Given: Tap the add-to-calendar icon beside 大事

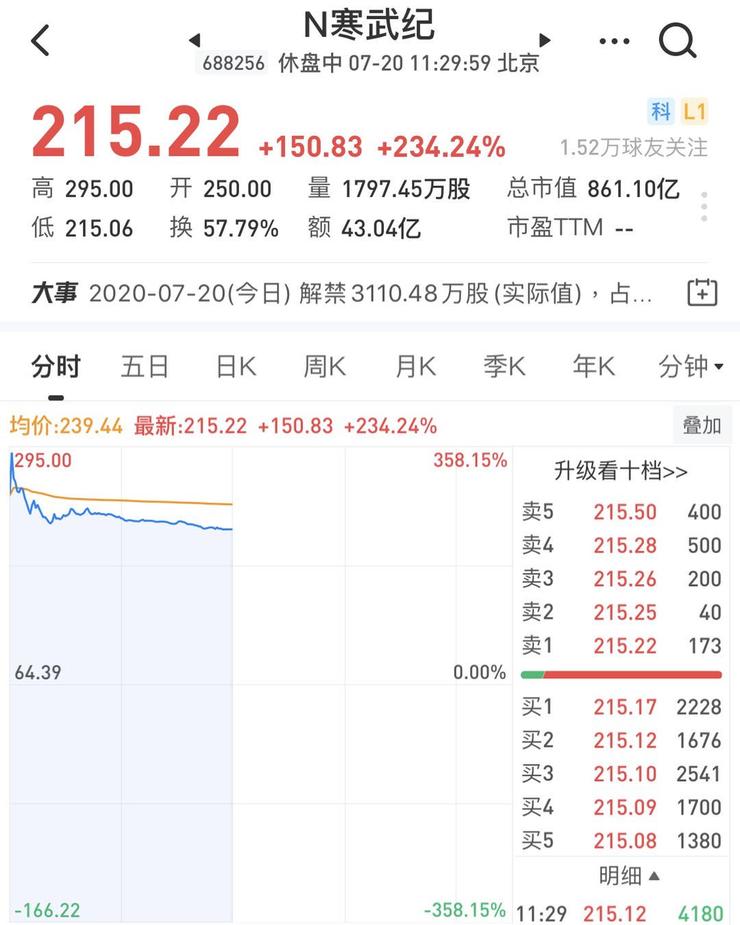Looking at the screenshot, I should click(x=702, y=291).
